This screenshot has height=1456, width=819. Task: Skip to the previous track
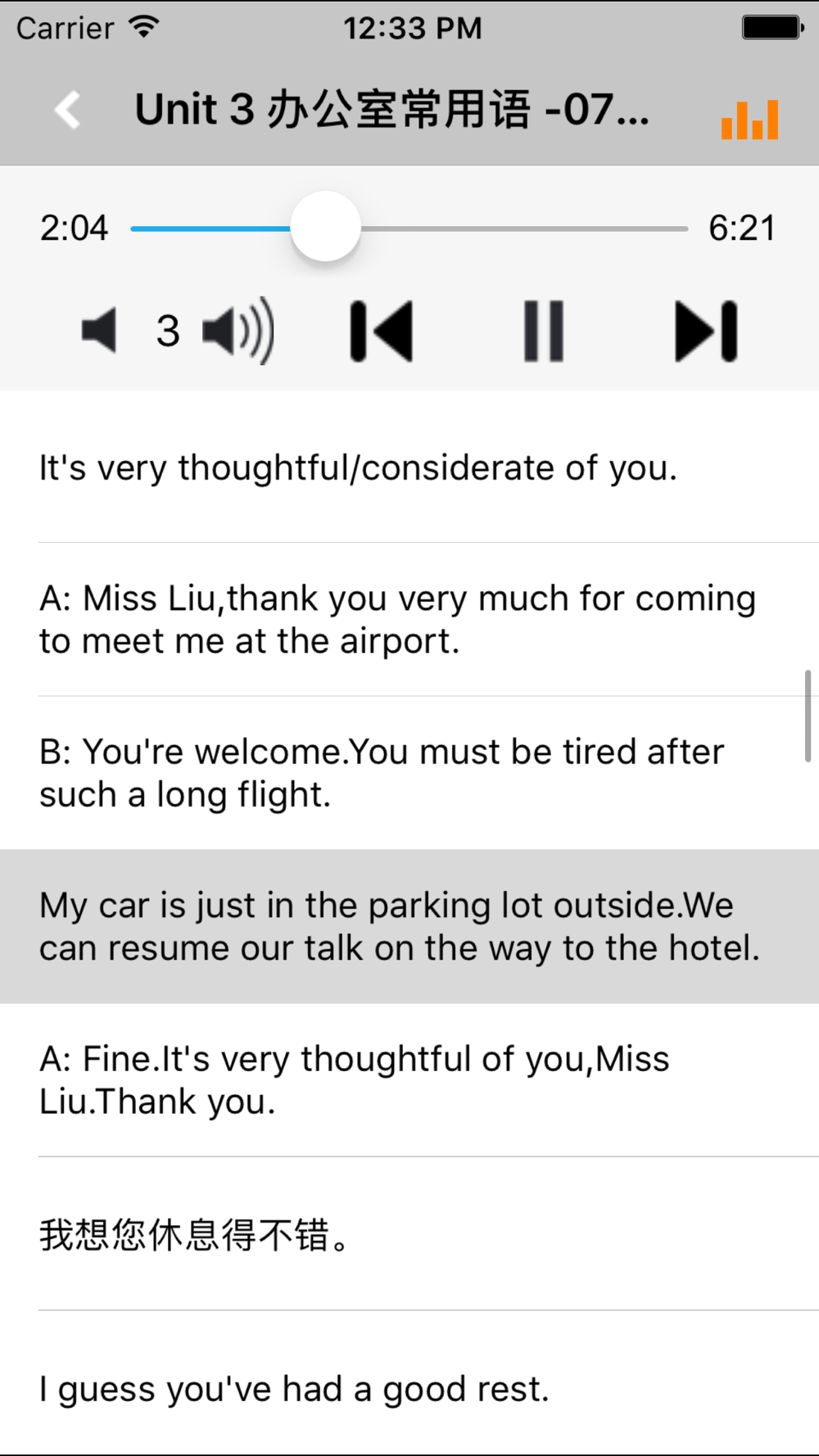point(382,332)
